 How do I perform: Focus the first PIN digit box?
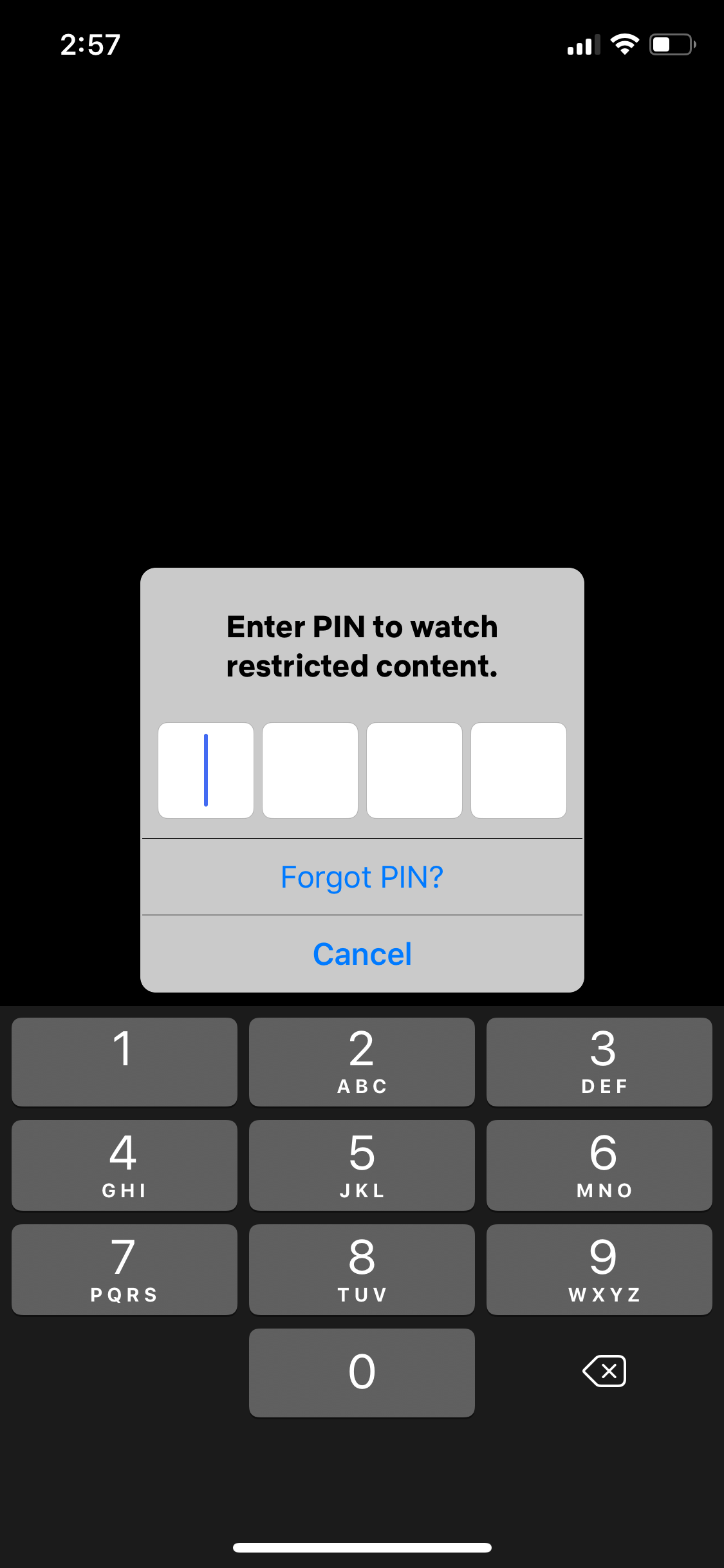[206, 770]
